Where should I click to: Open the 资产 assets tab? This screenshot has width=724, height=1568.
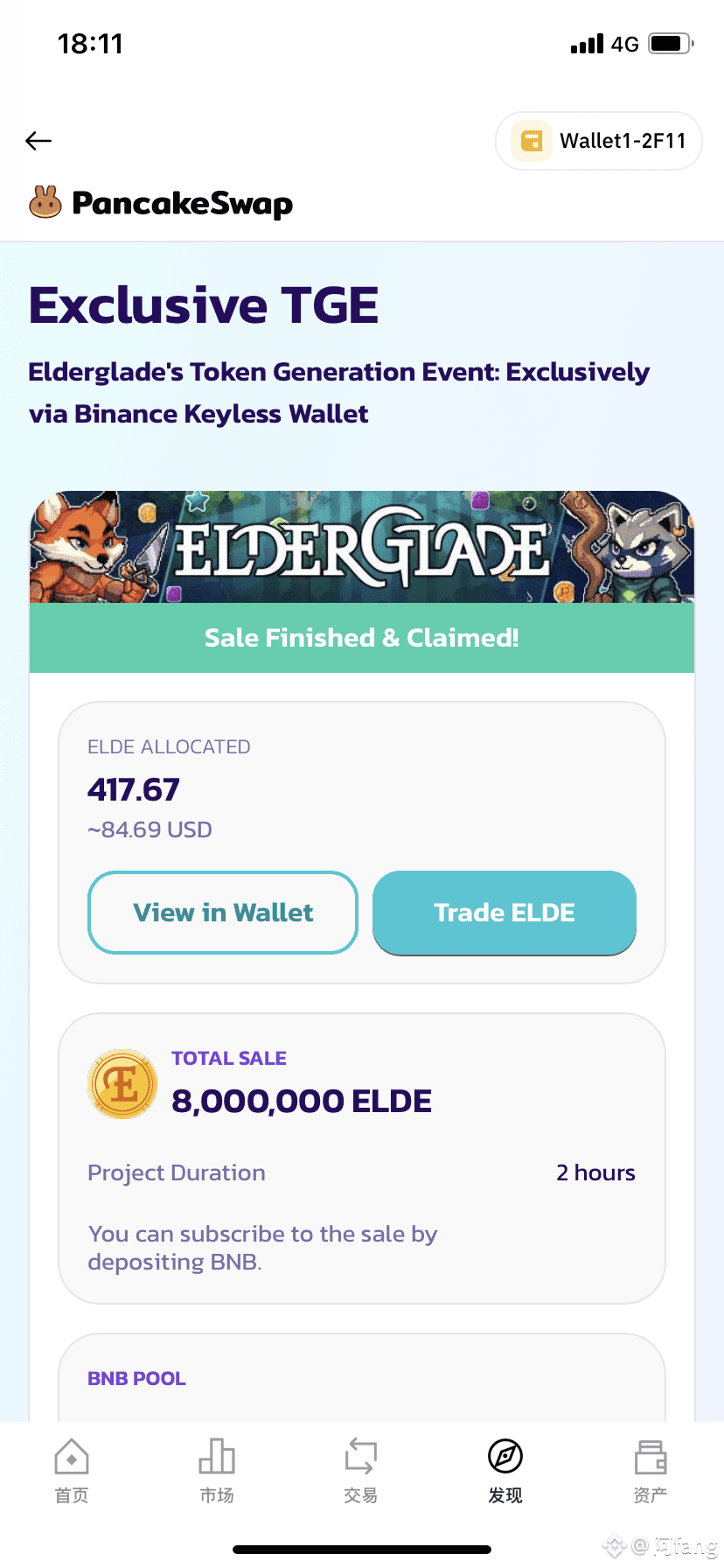click(651, 1471)
